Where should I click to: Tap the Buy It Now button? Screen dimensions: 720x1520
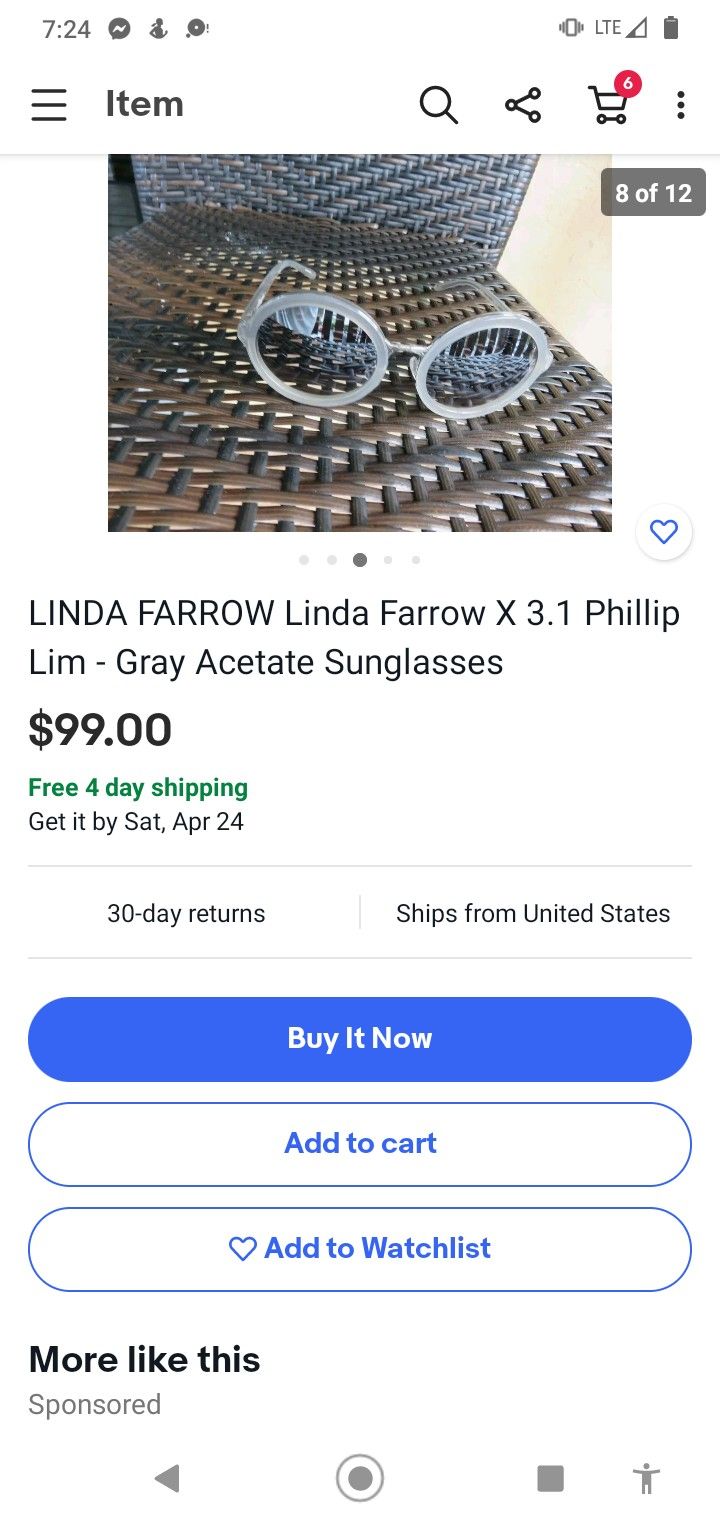point(360,1039)
